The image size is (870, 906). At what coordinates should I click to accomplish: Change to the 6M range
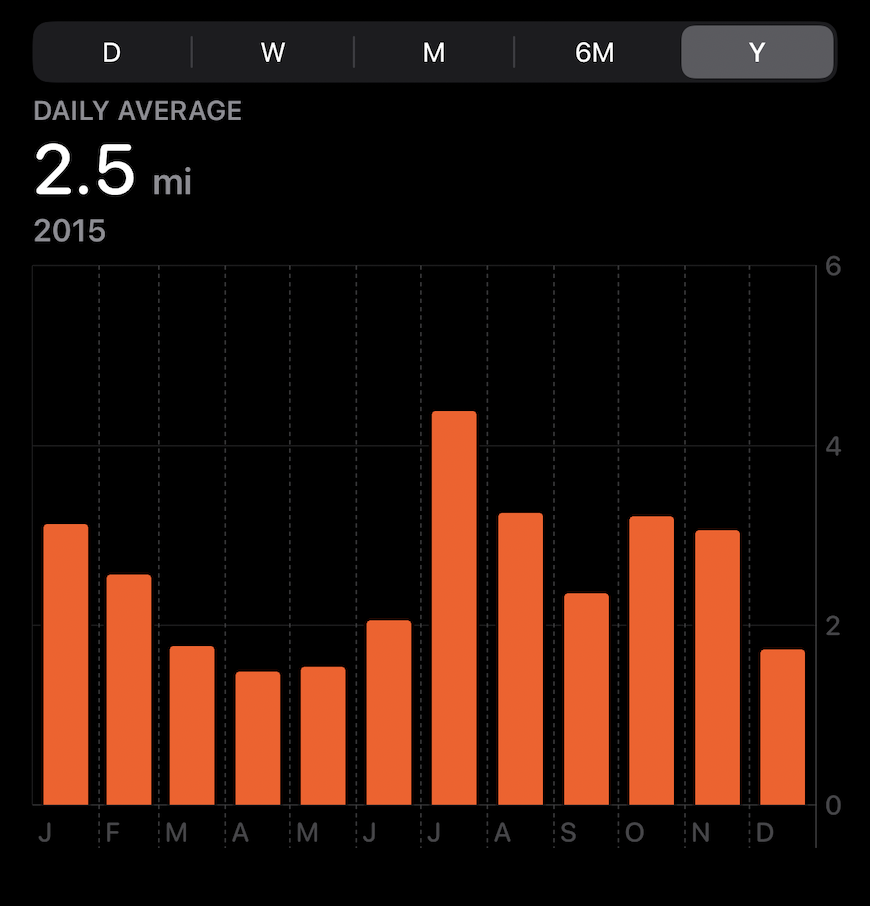click(595, 53)
